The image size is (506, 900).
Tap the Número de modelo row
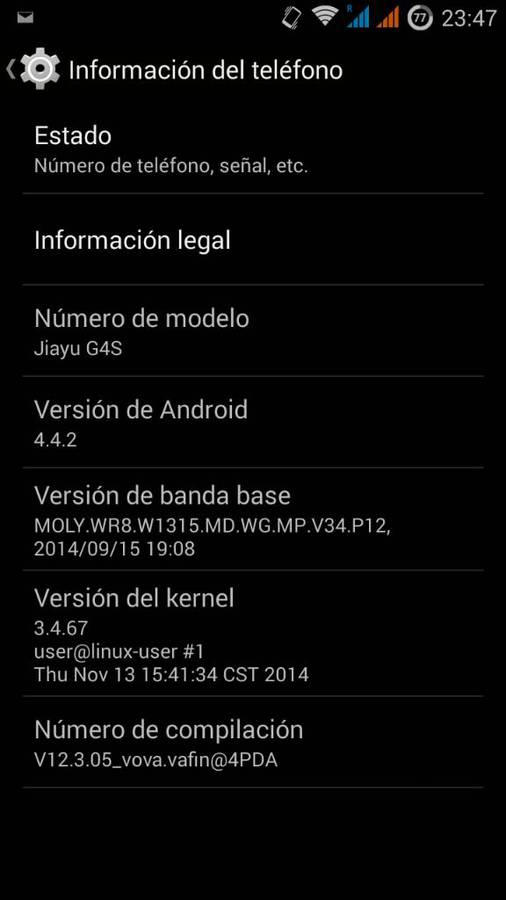click(253, 331)
